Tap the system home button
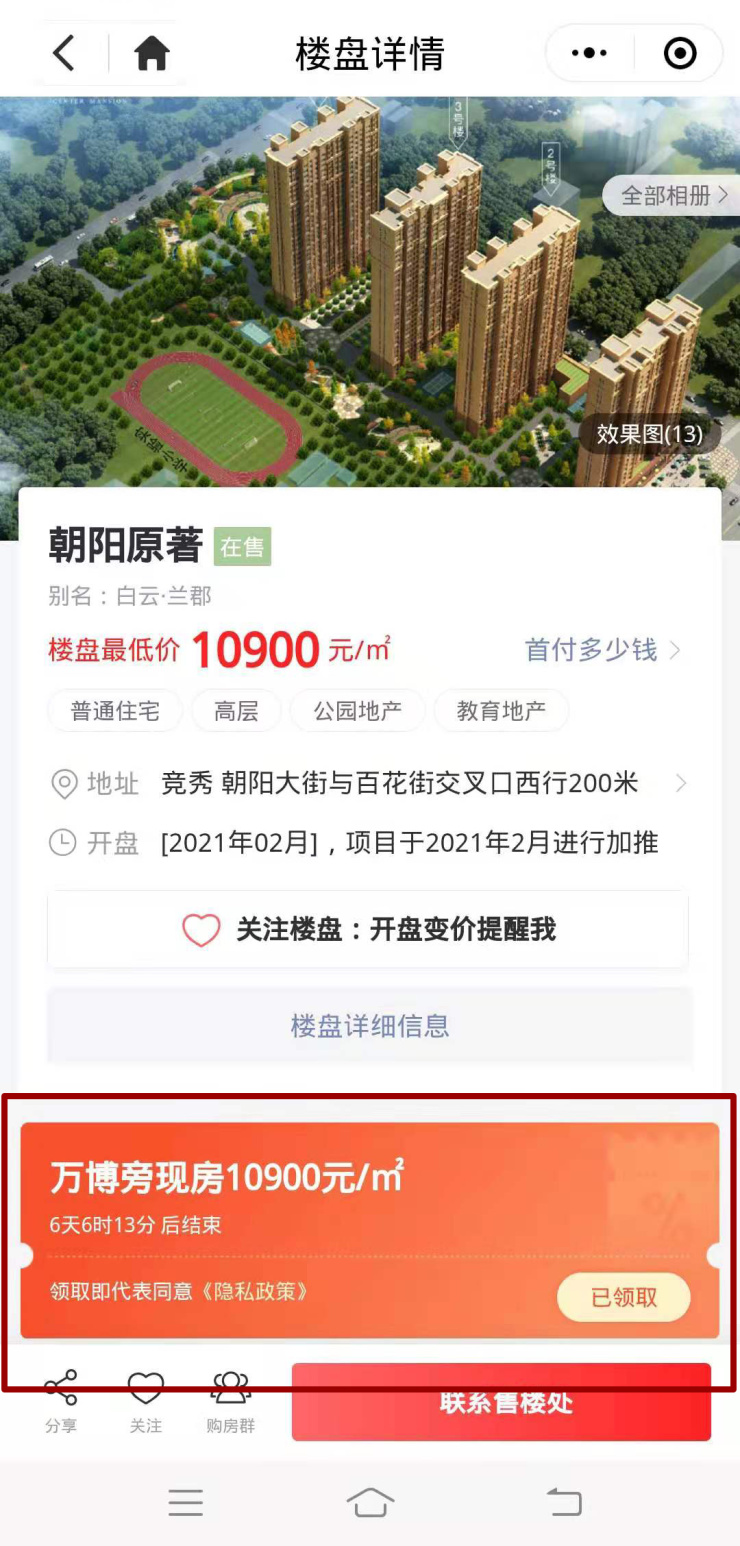740x1546 pixels. coord(370,1502)
